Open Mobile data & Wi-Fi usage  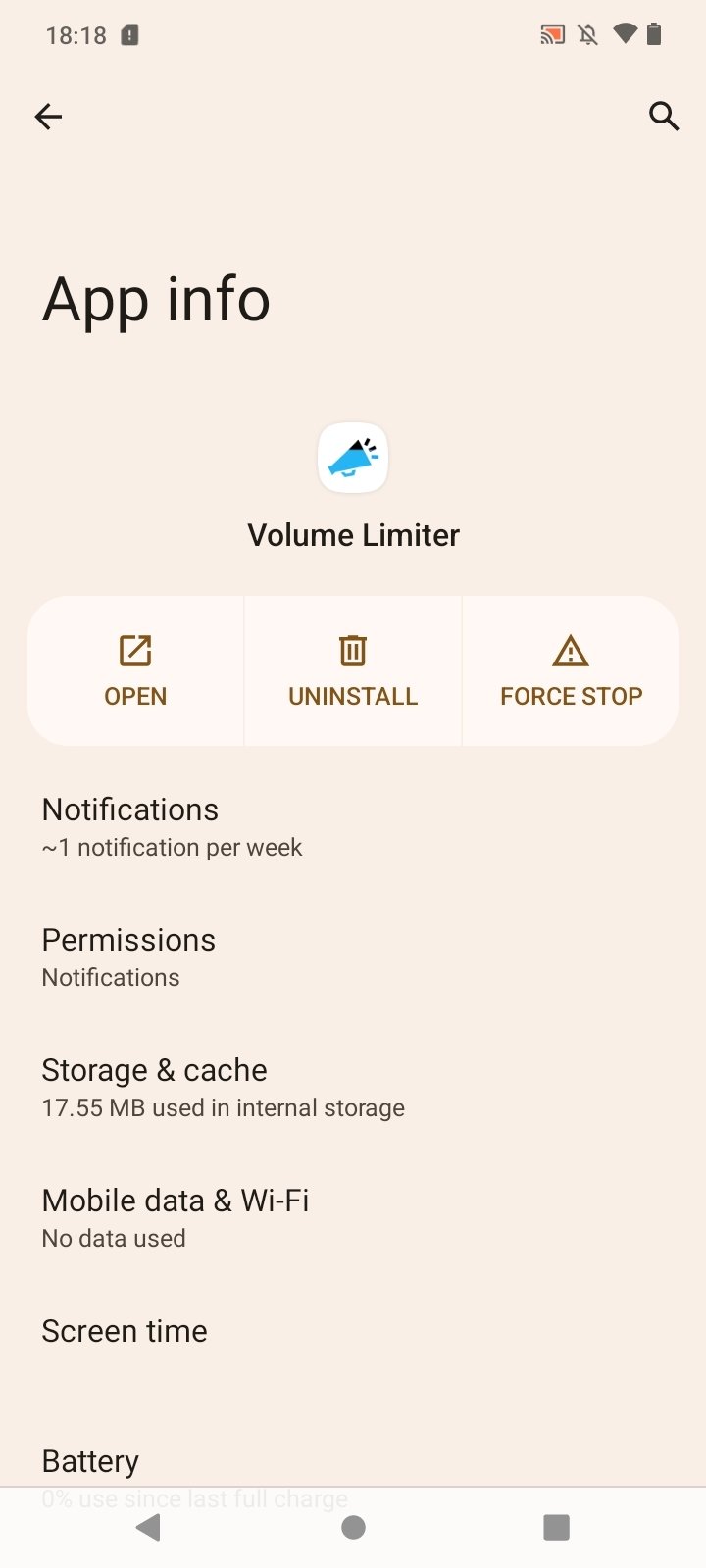coord(353,1218)
